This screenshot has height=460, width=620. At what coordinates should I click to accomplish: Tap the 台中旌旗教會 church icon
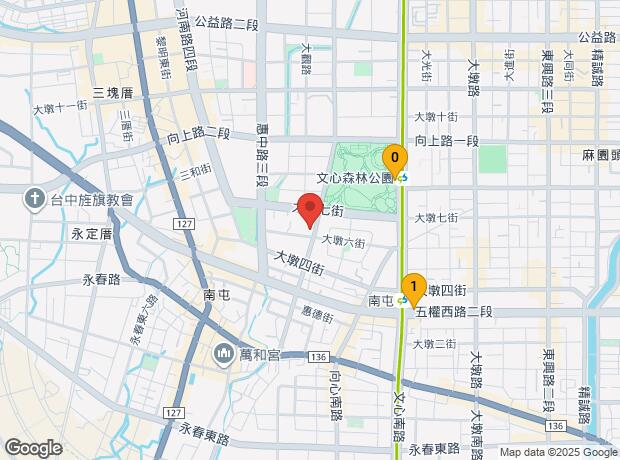pos(37,199)
